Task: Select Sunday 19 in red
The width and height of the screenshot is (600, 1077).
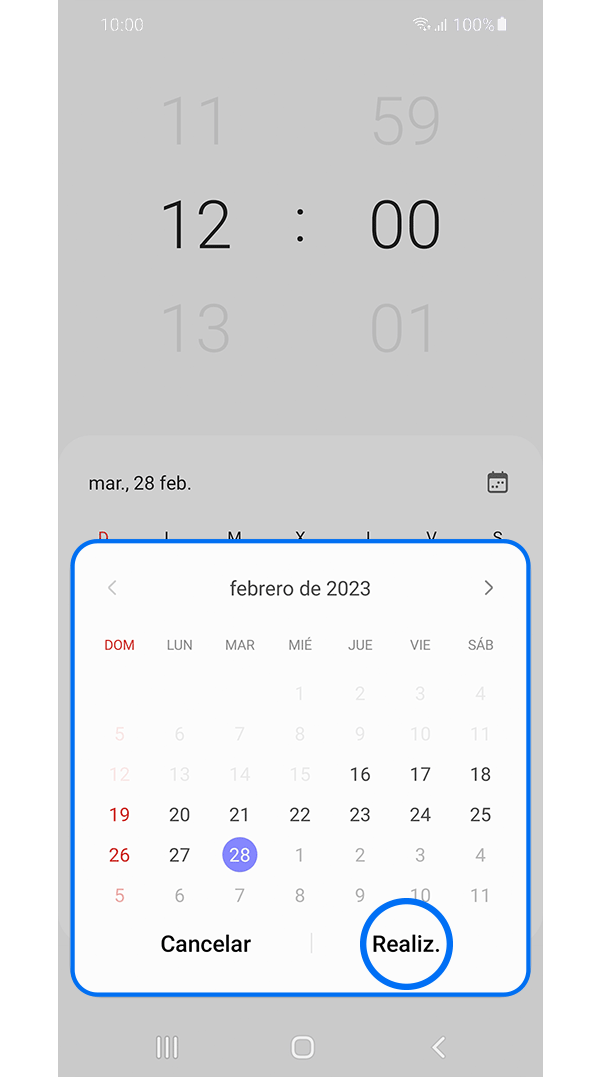Action: tap(119, 814)
